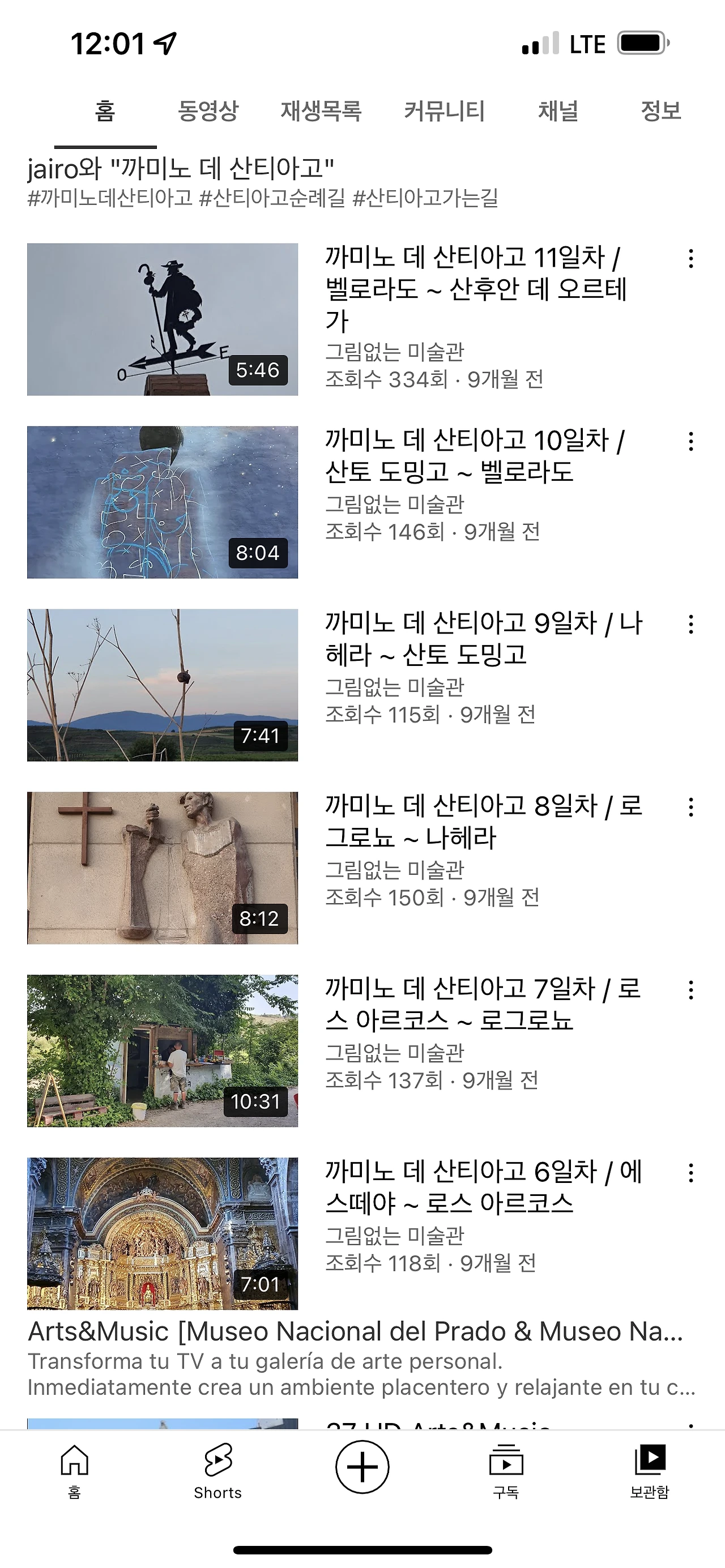
Task: Open the jairo와 까미노 데 산티아고 playlist title
Action: 181,168
